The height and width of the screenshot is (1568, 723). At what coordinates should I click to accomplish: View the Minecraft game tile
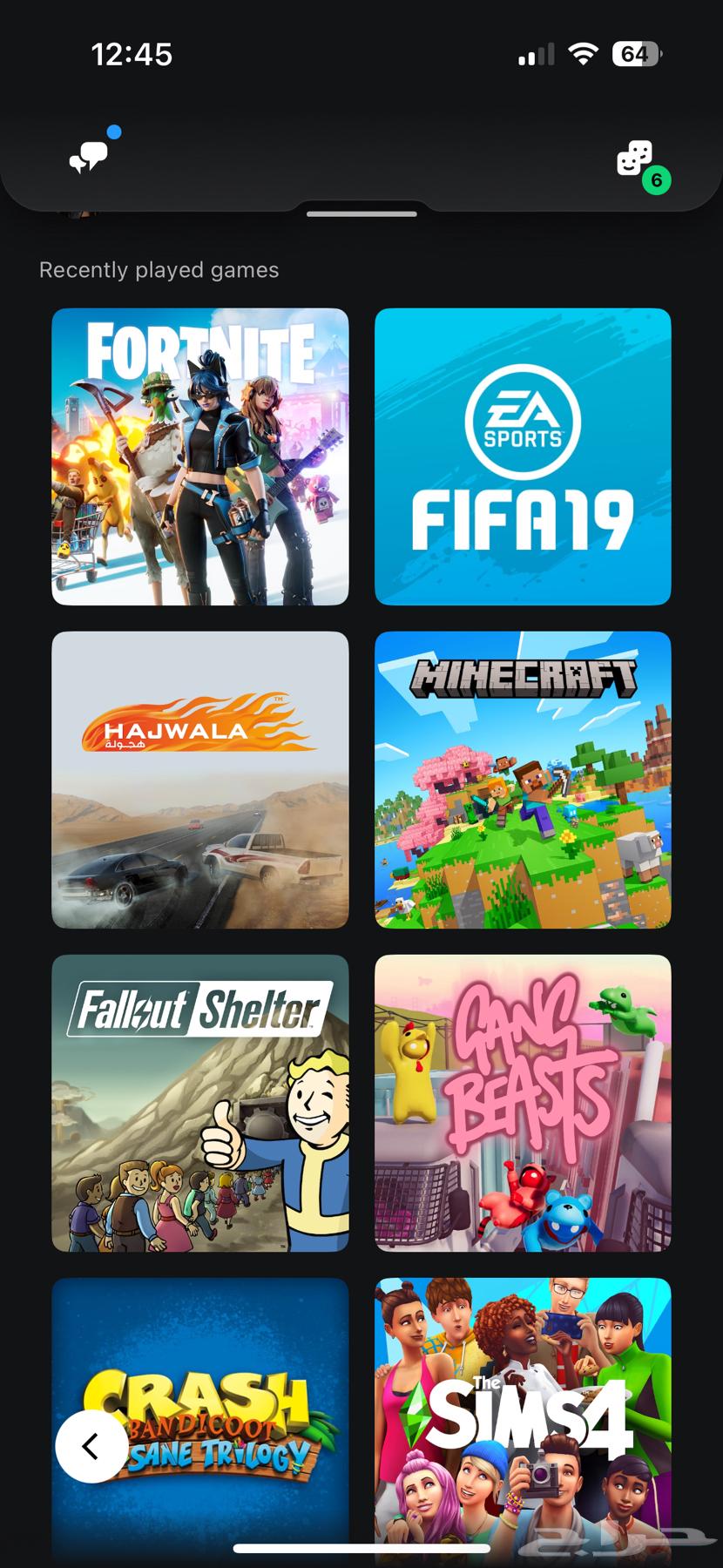(523, 780)
